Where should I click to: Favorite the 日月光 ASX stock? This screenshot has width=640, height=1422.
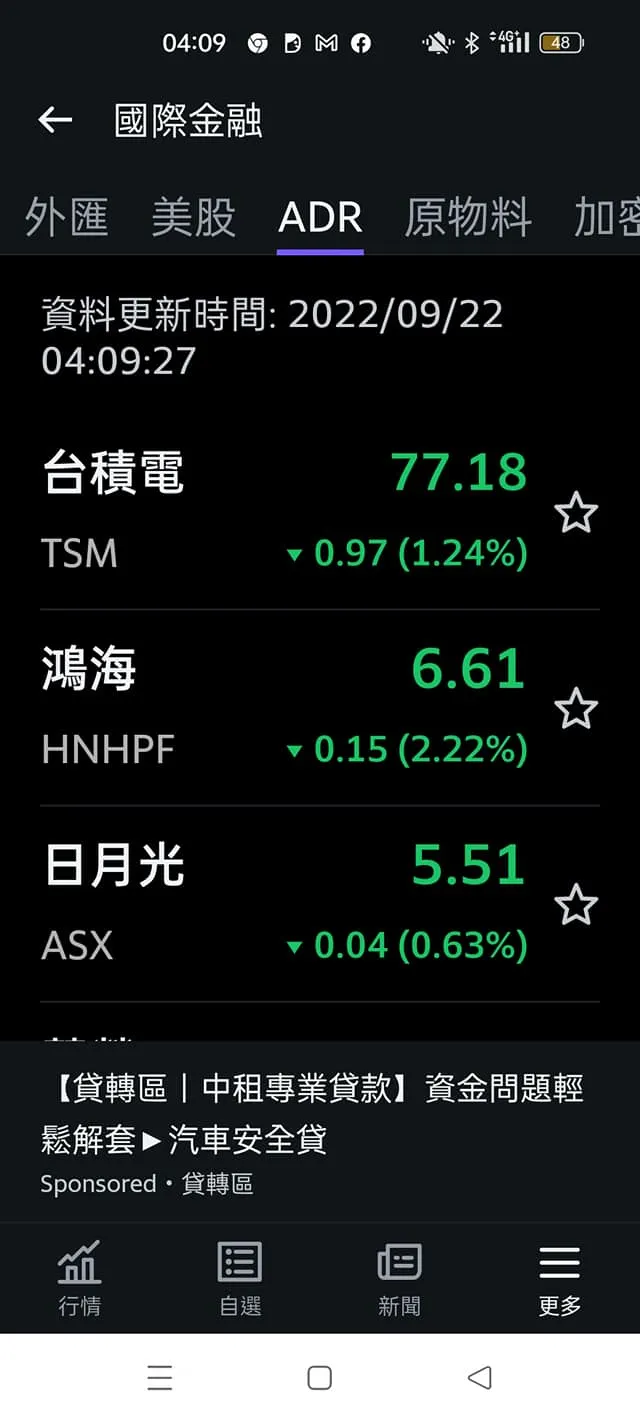point(575,905)
